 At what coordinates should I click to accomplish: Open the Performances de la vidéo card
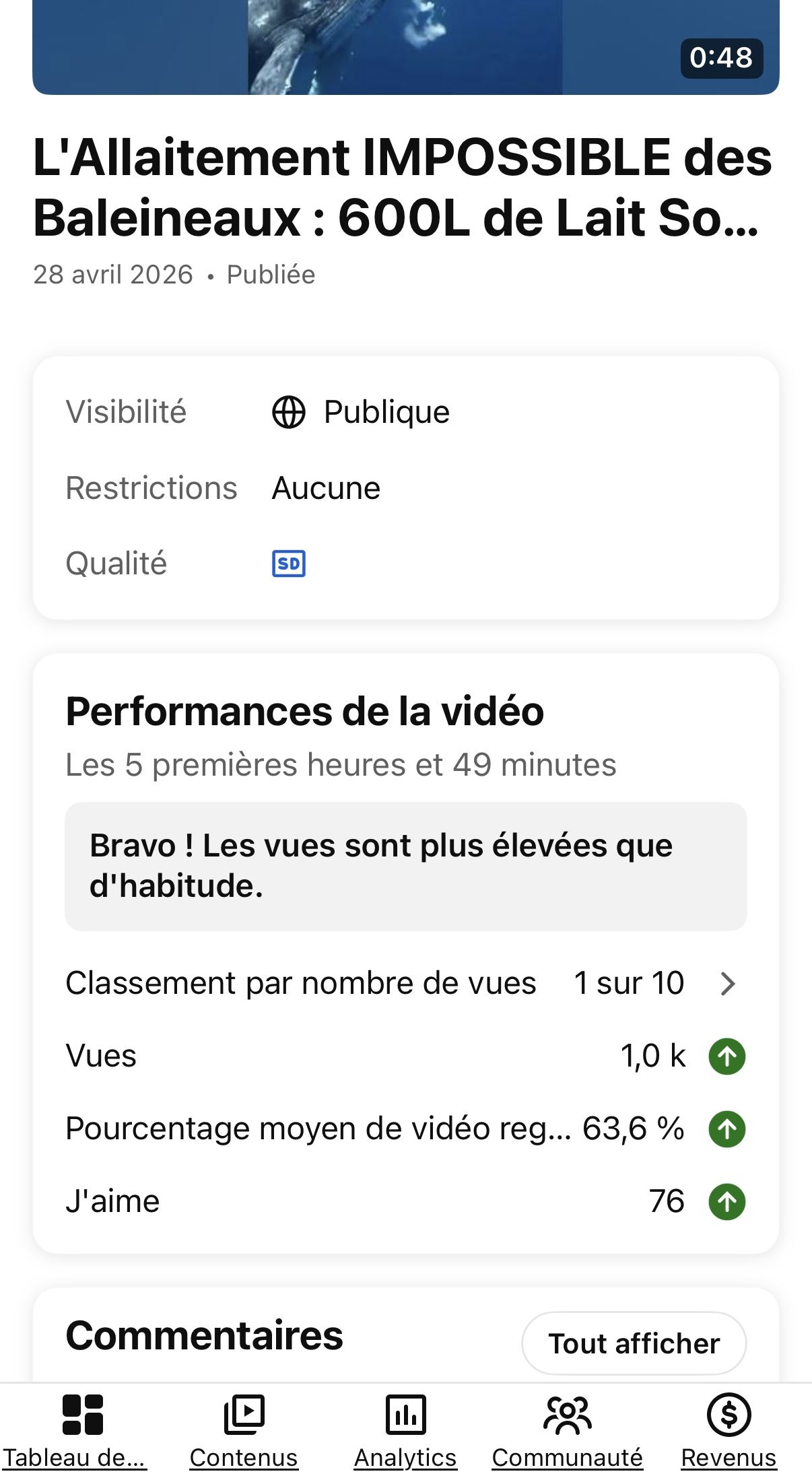[405, 953]
